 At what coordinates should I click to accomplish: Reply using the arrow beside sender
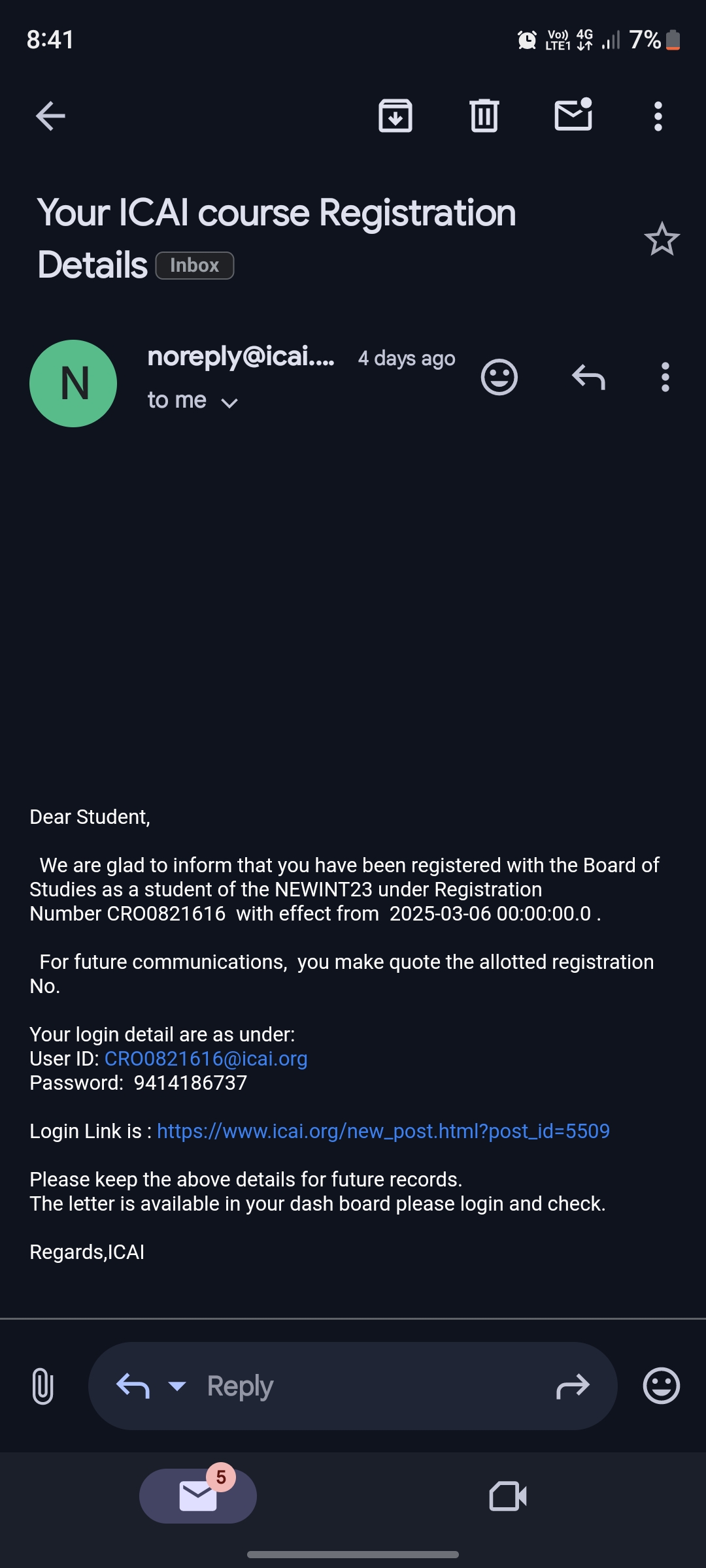(x=588, y=377)
